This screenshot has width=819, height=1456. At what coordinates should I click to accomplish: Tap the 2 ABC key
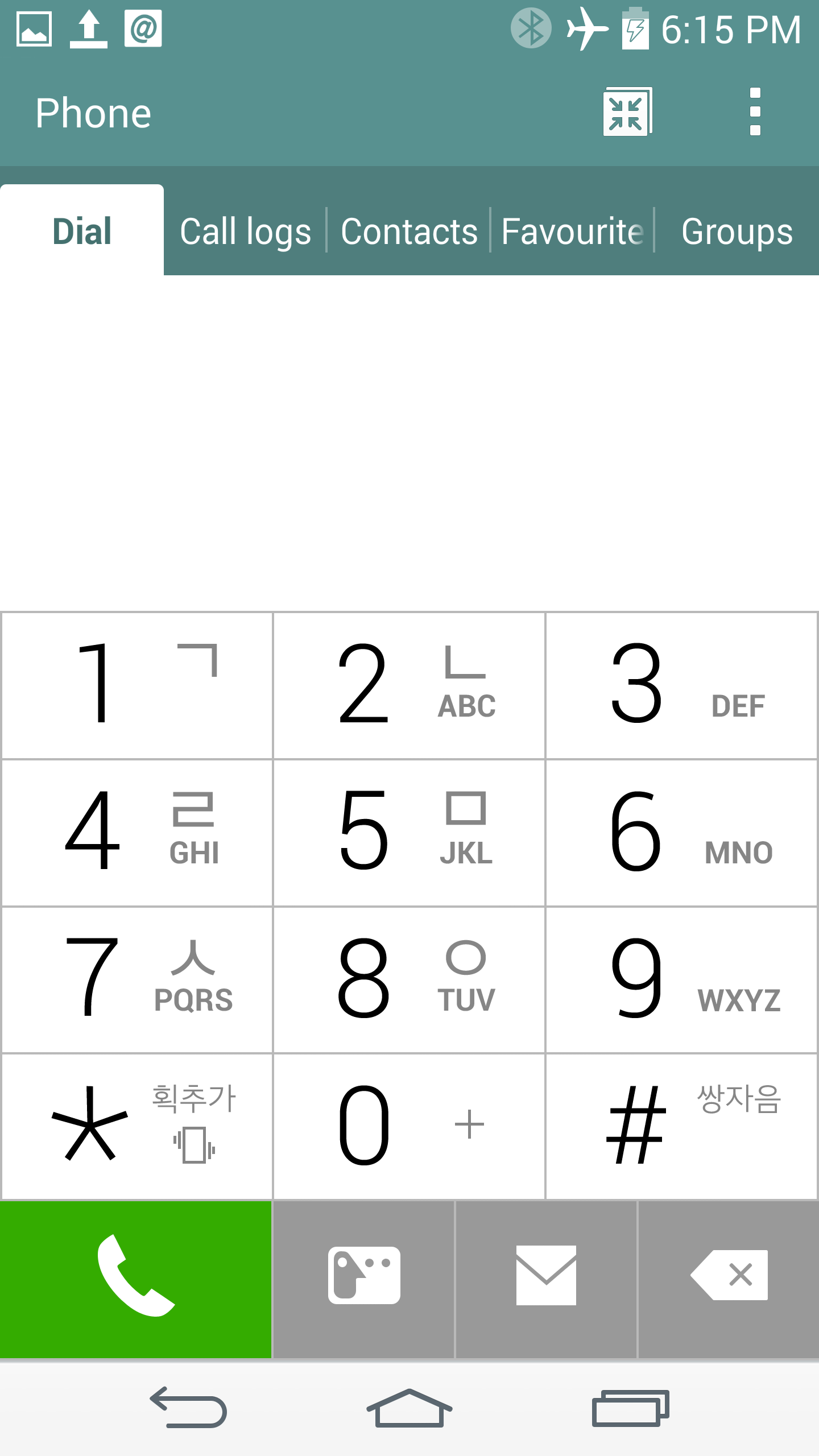(x=409, y=685)
